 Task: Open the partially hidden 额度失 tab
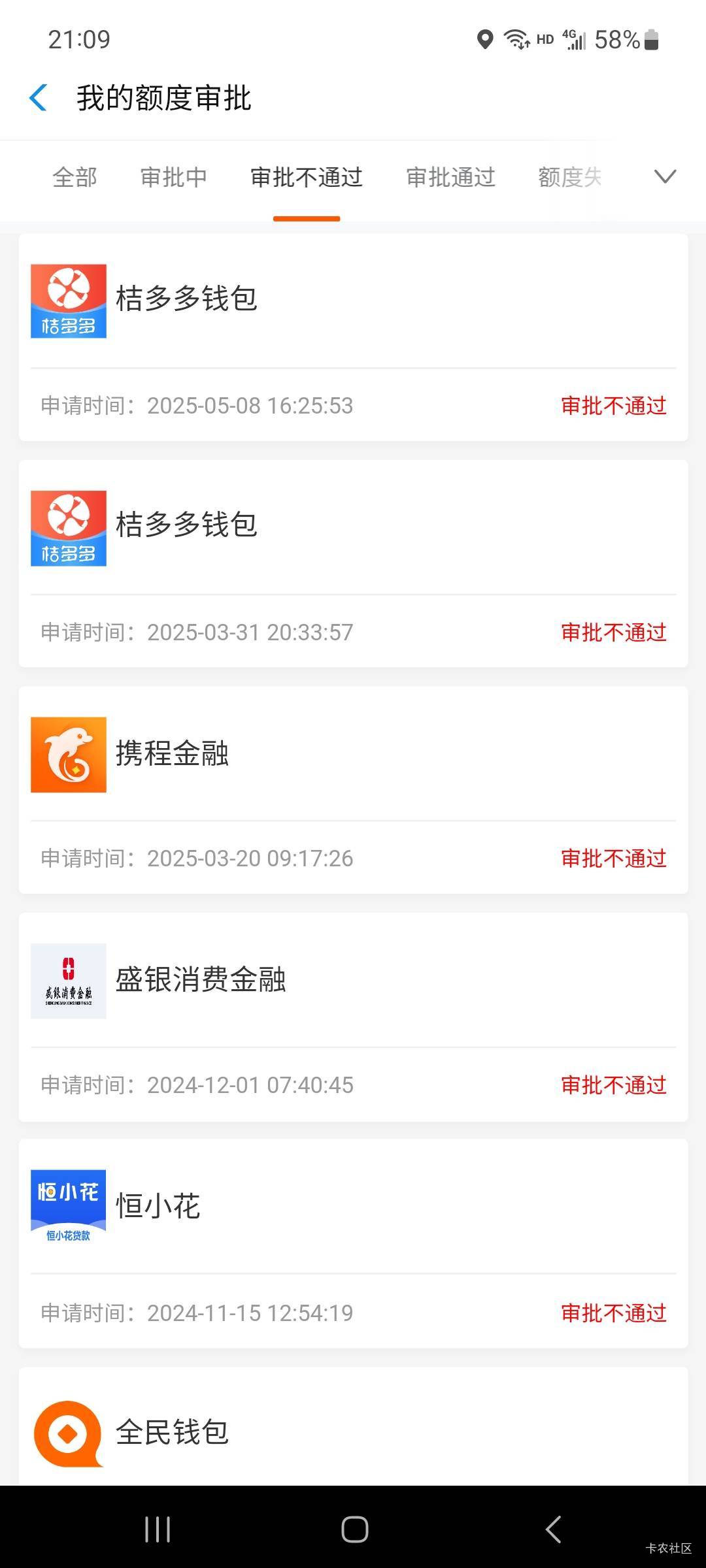click(570, 177)
